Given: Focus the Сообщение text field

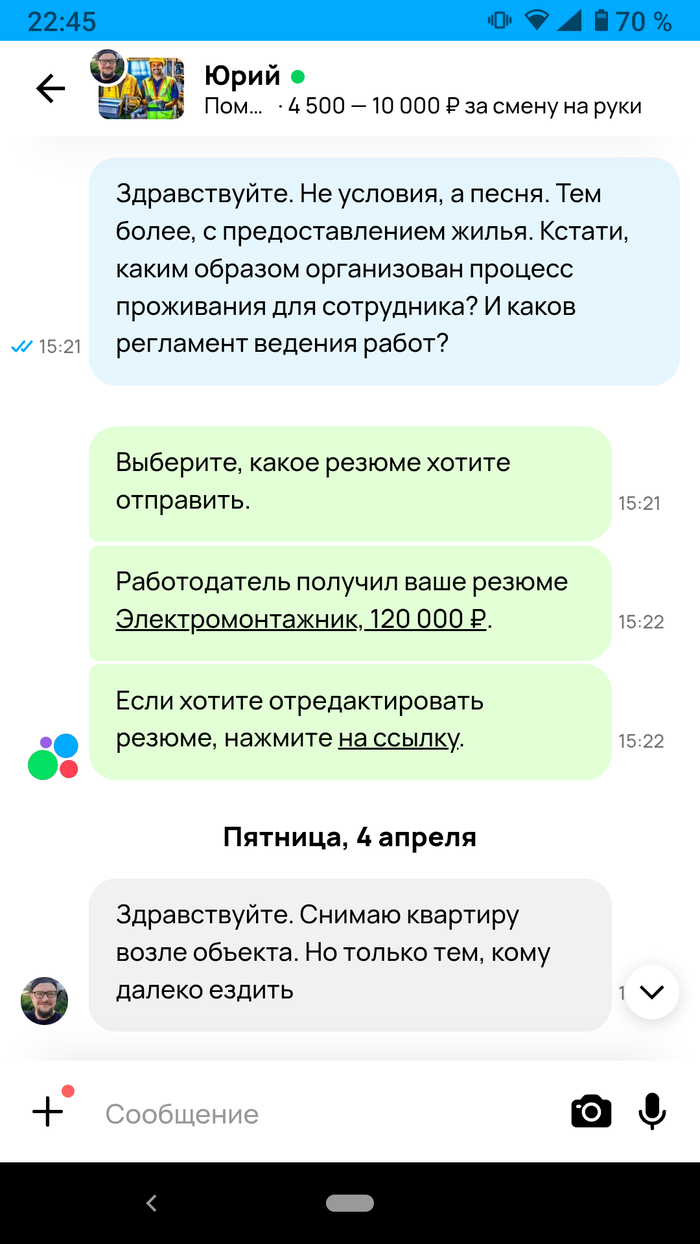Looking at the screenshot, I should point(320,1113).
